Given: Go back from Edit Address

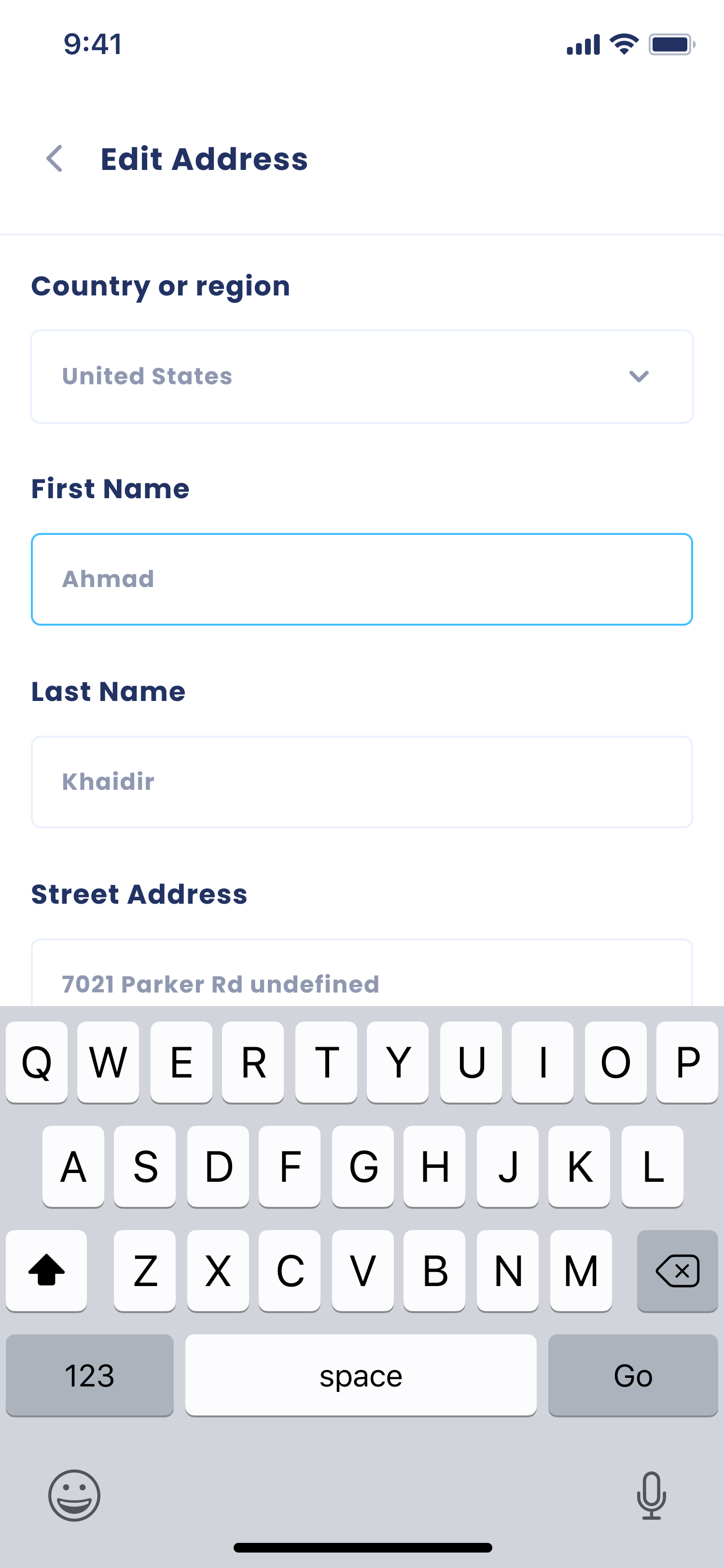Looking at the screenshot, I should pos(55,159).
